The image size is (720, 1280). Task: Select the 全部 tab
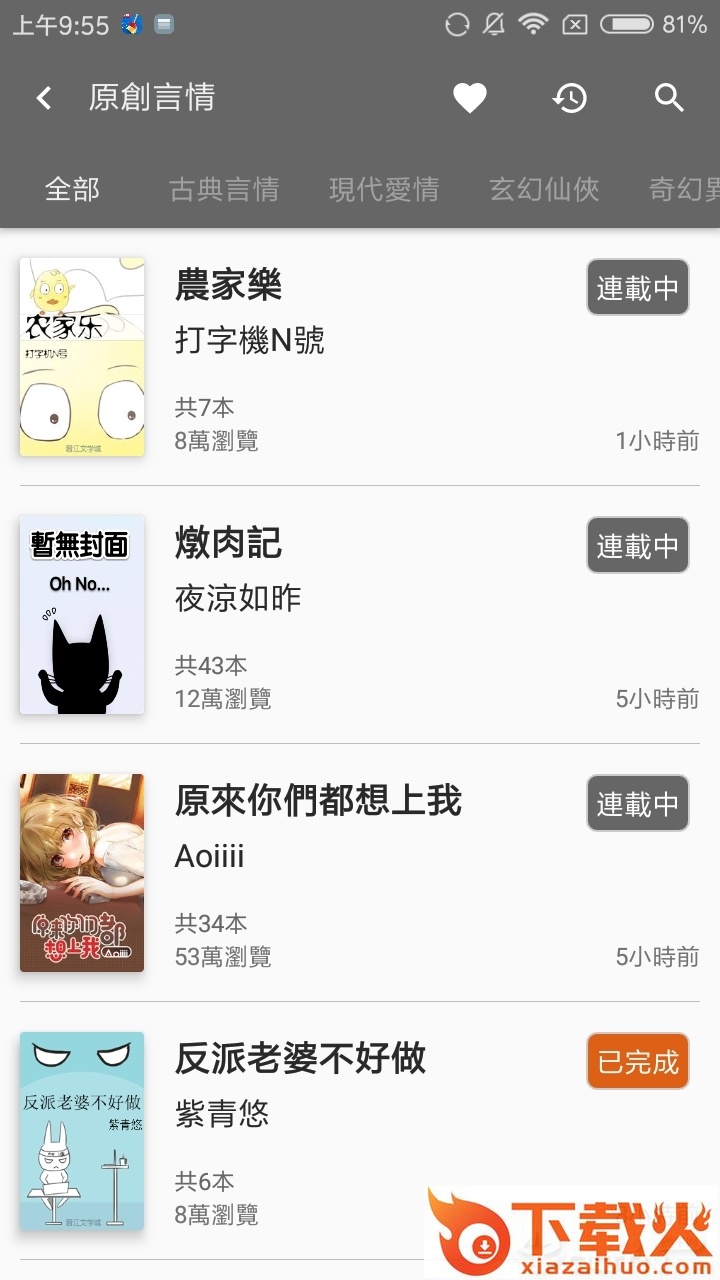click(72, 189)
